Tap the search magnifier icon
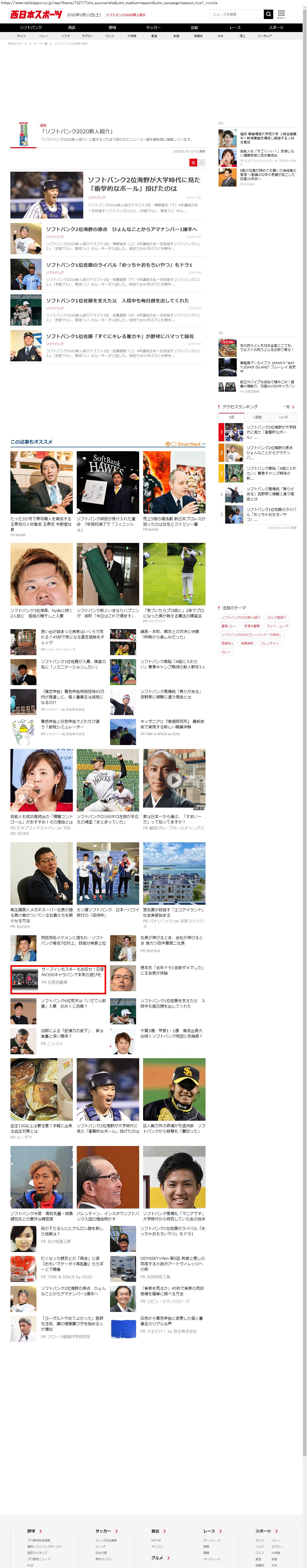 point(268,14)
